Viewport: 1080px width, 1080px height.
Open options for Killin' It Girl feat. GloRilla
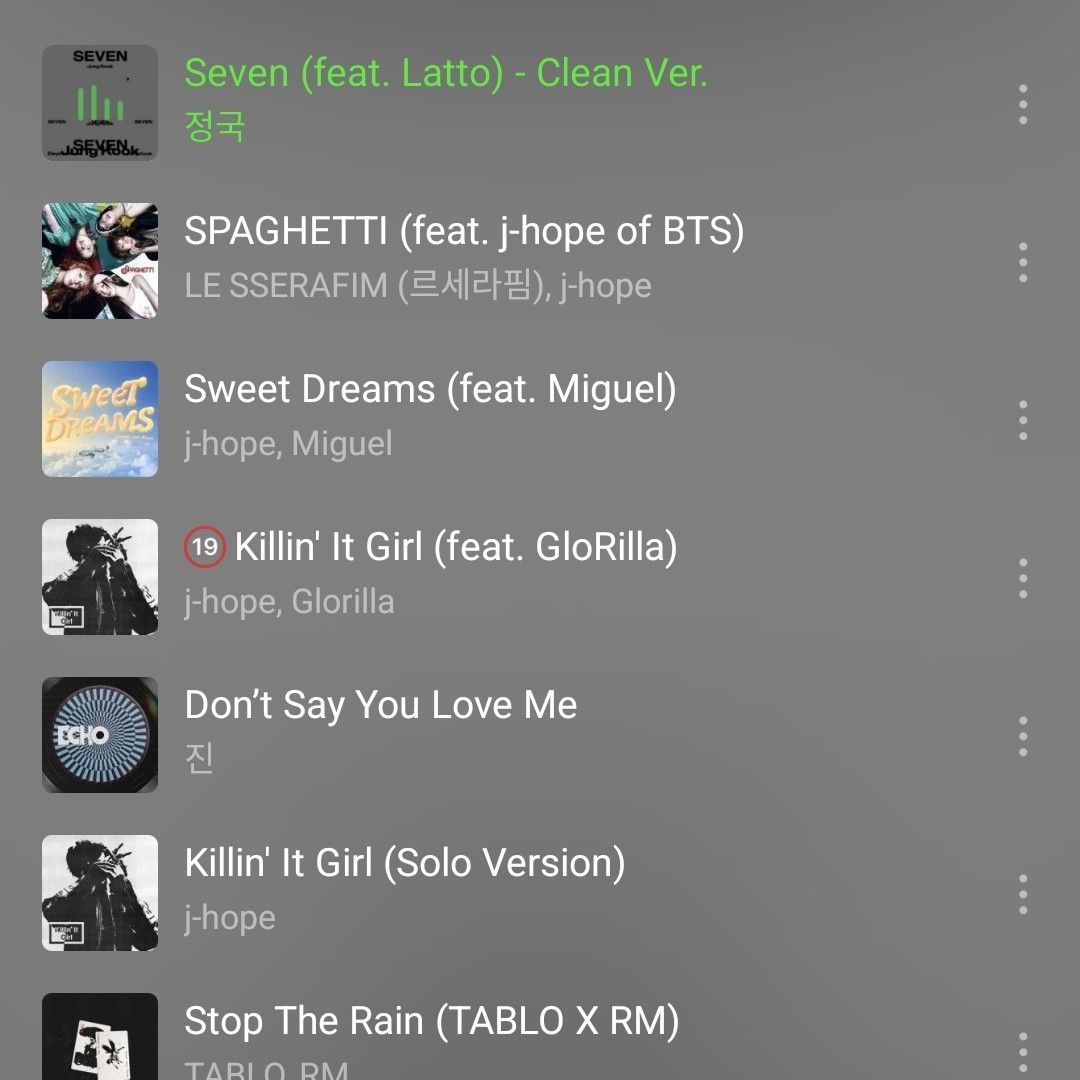1022,578
